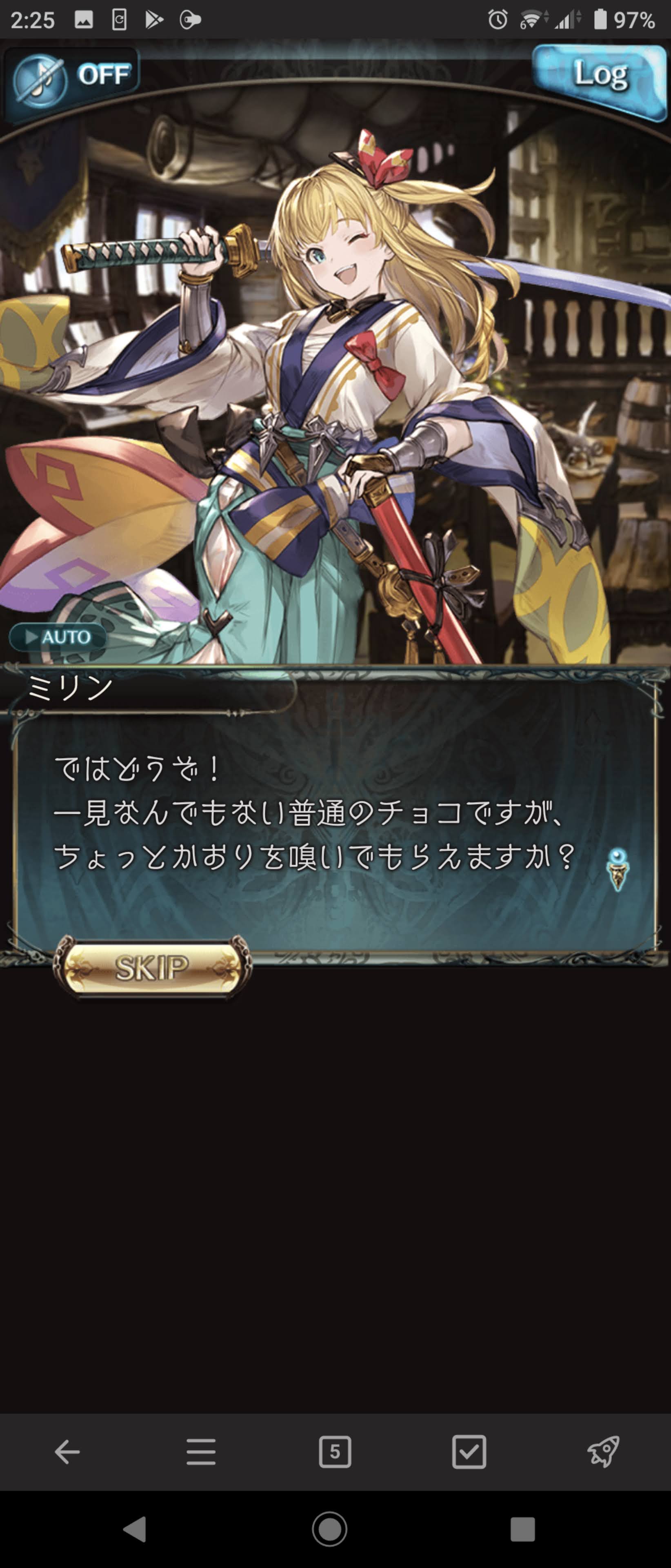Go to the Android home screen
This screenshot has height=1568, width=671.
pos(330,1528)
